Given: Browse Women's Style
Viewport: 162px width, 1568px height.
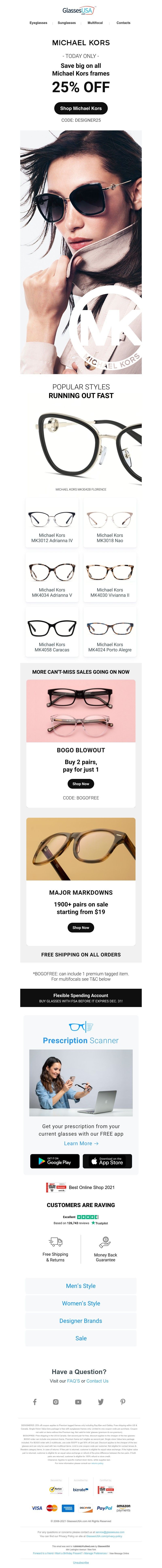Looking at the screenshot, I should coord(81,1303).
